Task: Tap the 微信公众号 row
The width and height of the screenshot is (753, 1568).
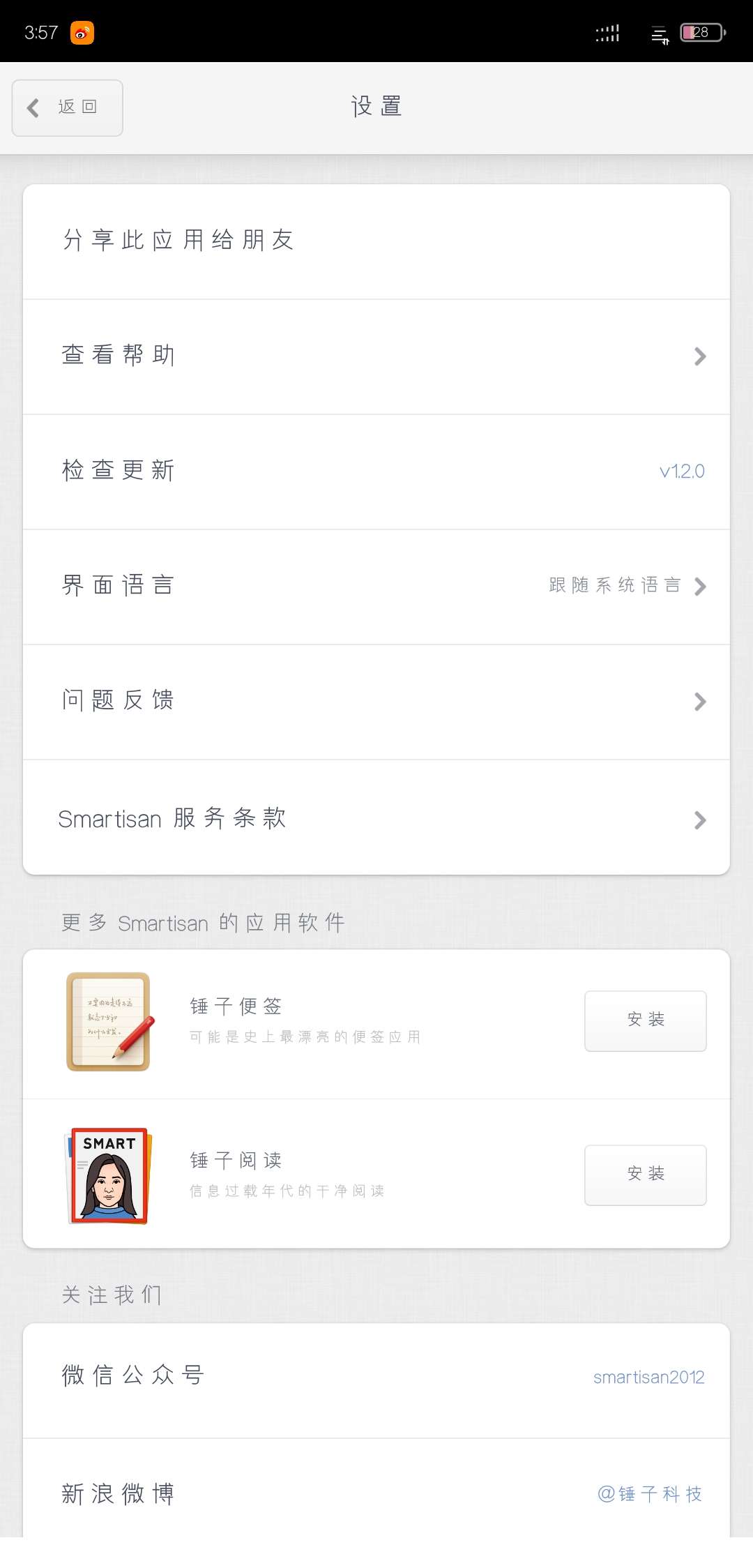Action: (376, 1376)
